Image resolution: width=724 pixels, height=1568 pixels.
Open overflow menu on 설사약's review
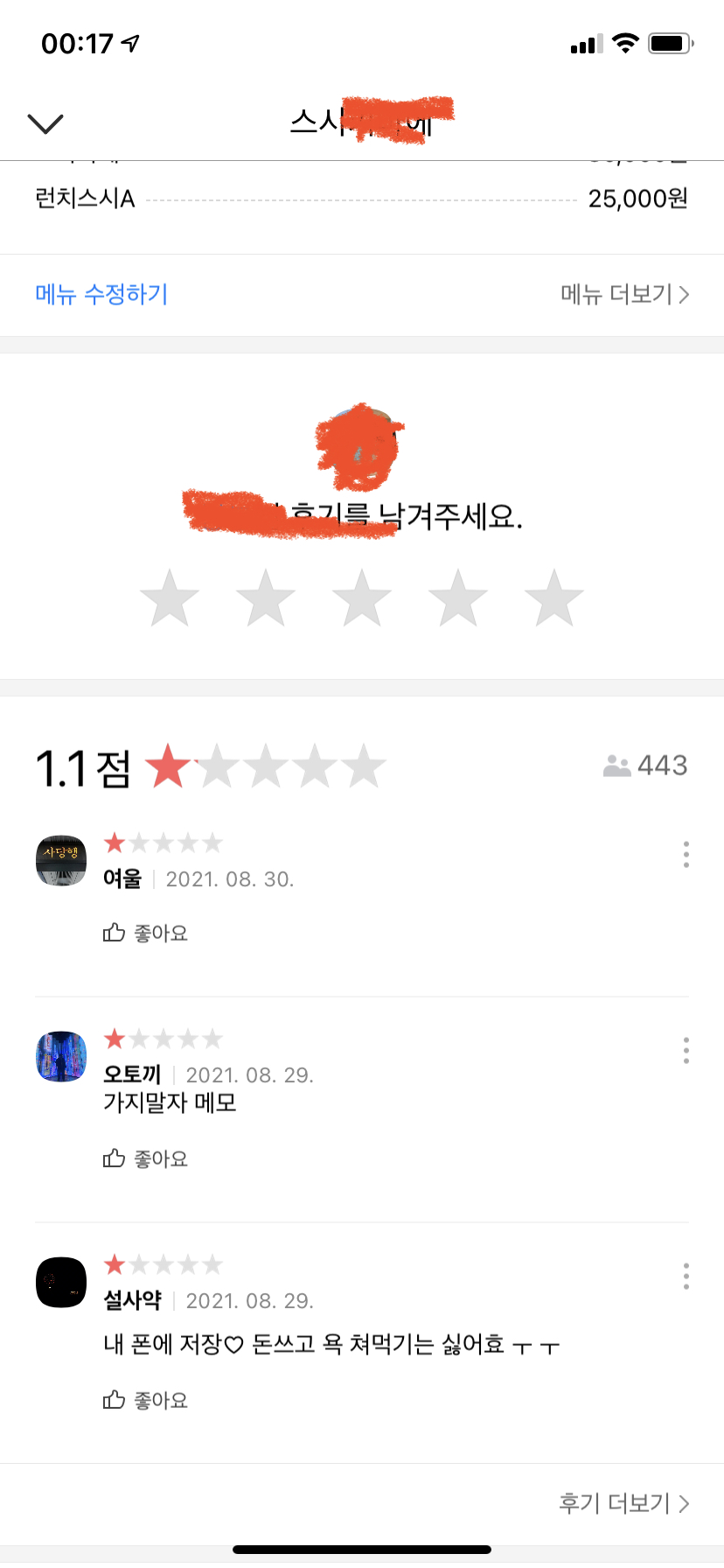(686, 1276)
